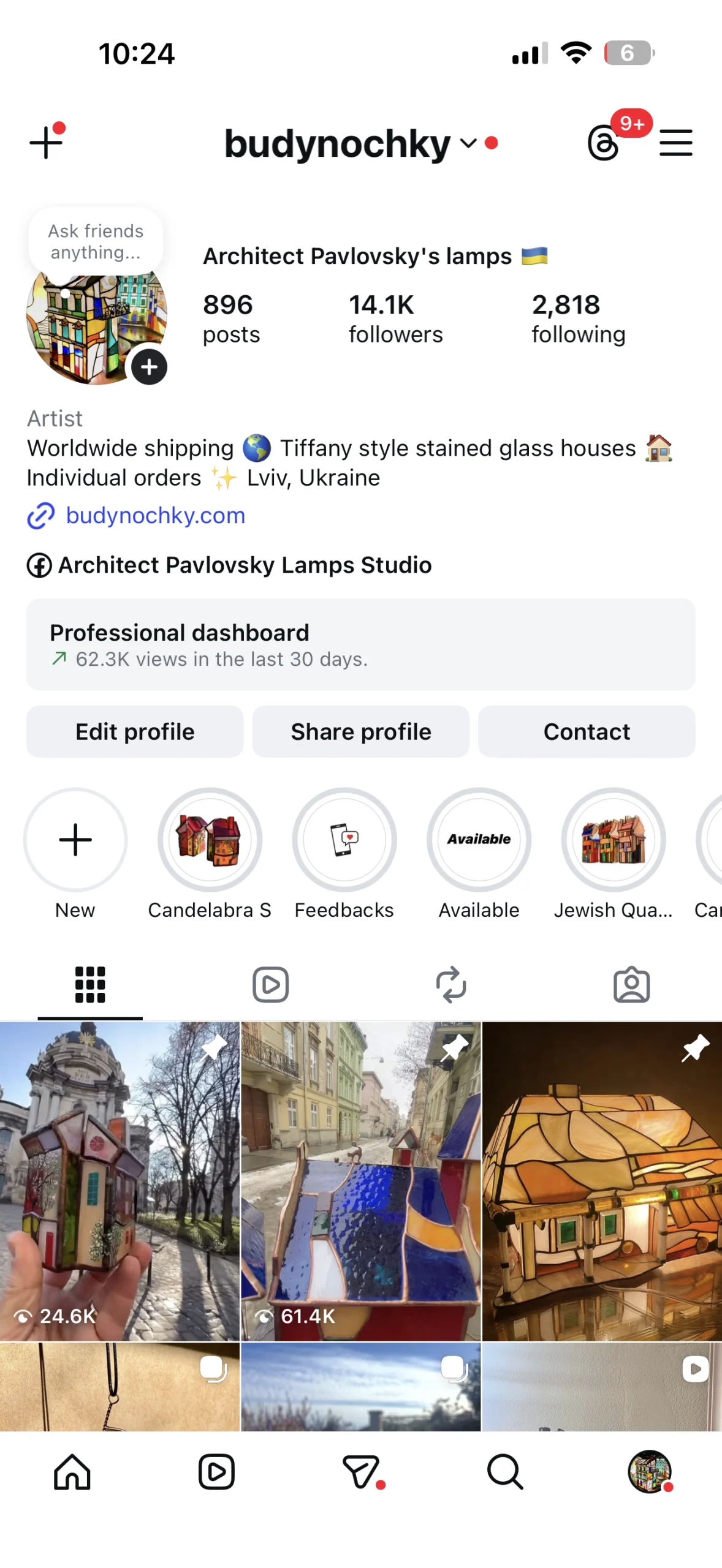Tap Edit profile

[135, 731]
